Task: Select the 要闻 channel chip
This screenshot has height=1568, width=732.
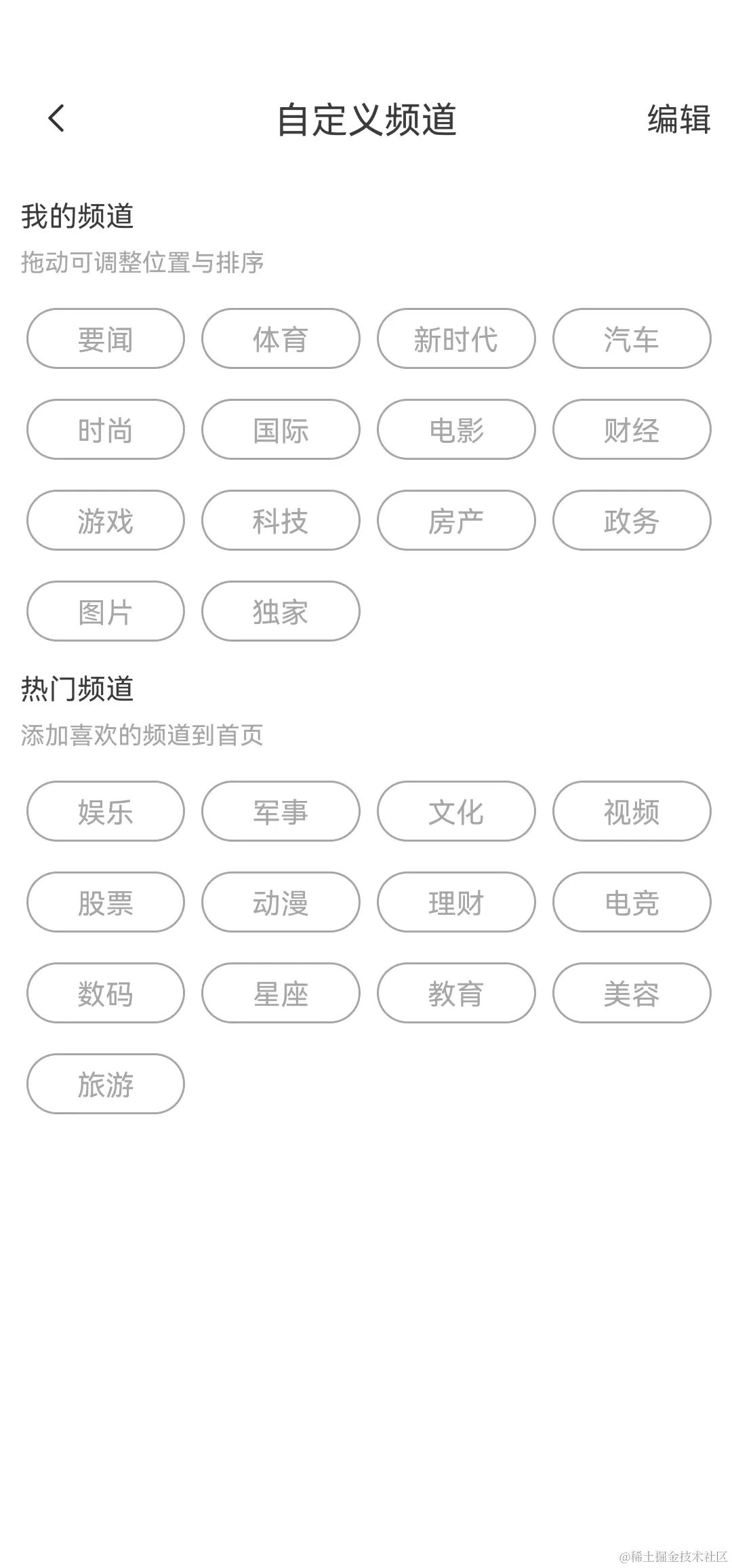Action: [106, 339]
